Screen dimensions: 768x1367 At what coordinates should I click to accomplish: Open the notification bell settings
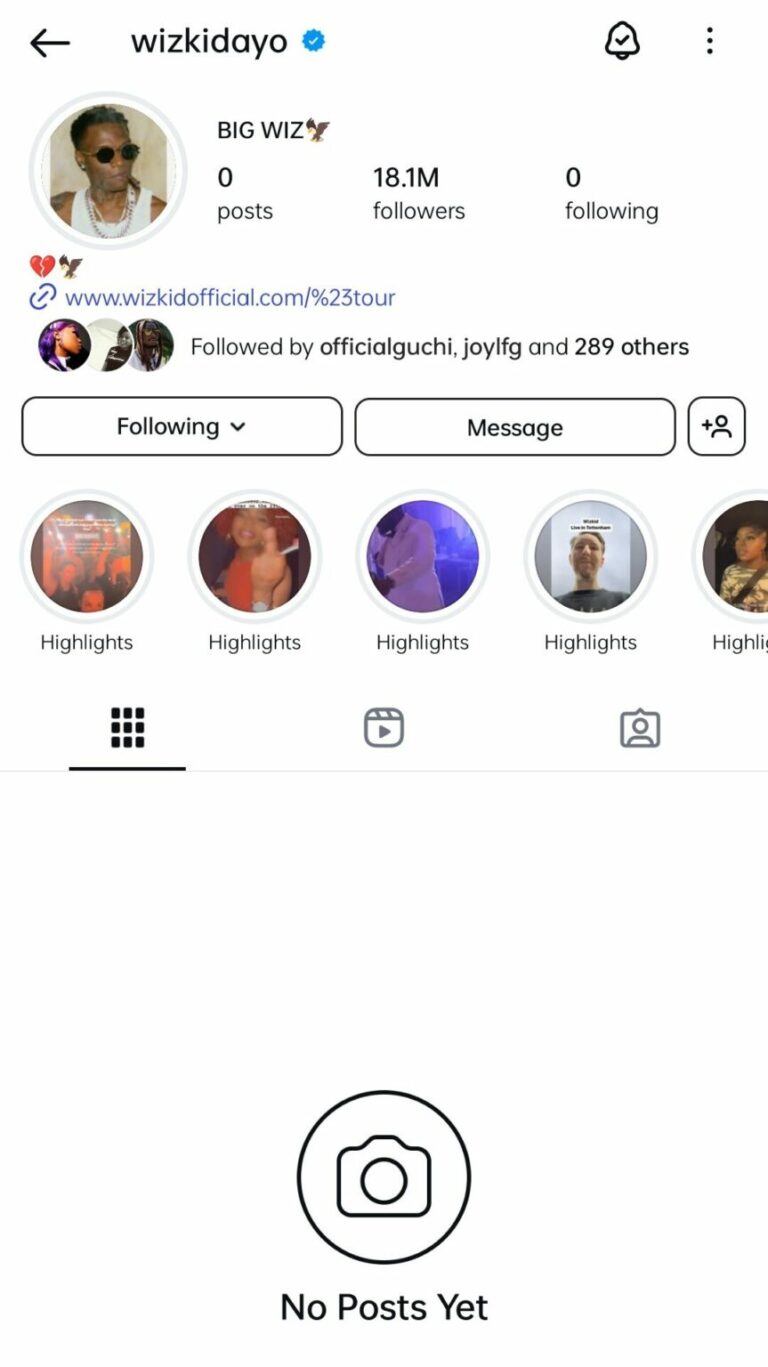[x=622, y=41]
